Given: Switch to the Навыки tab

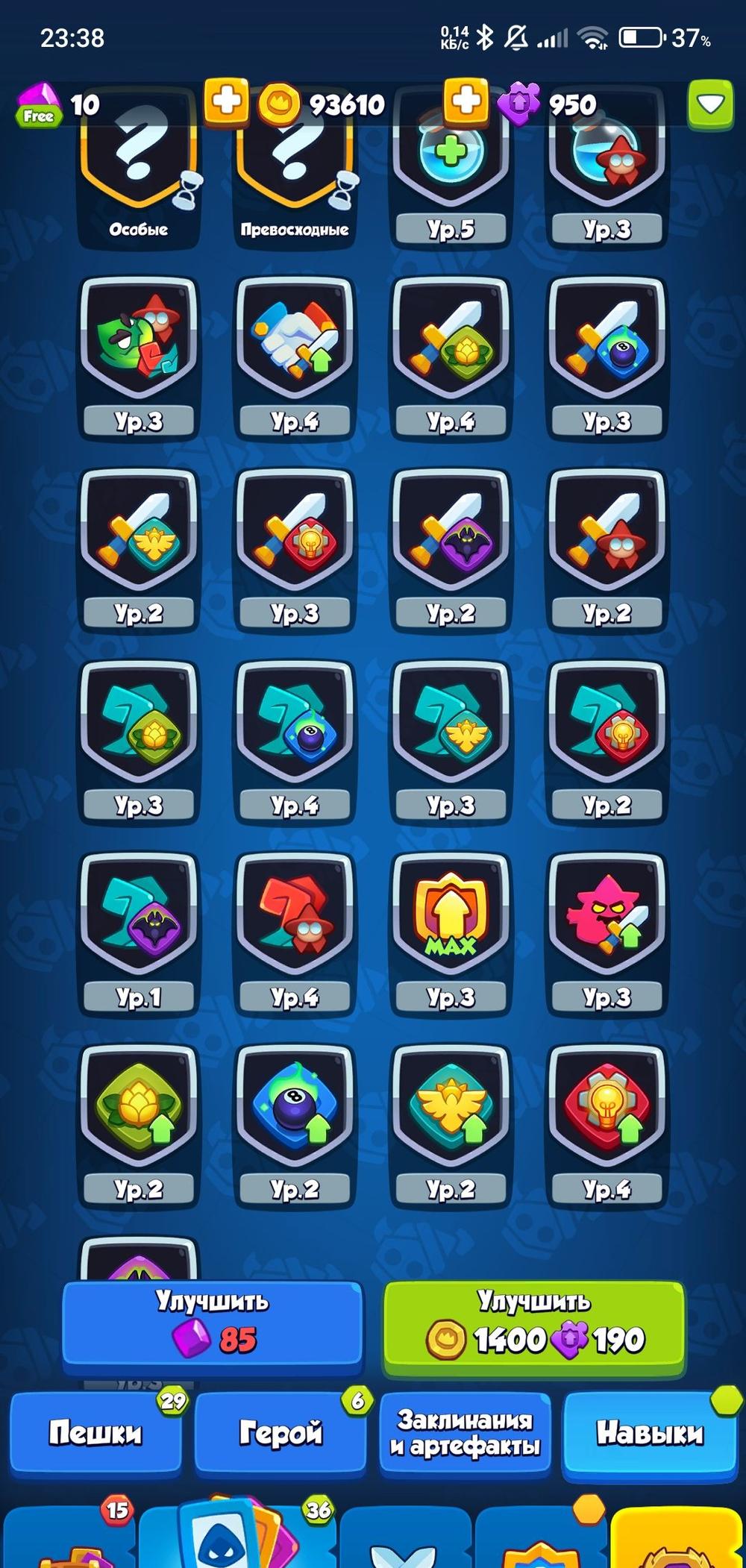Looking at the screenshot, I should coord(649,1433).
